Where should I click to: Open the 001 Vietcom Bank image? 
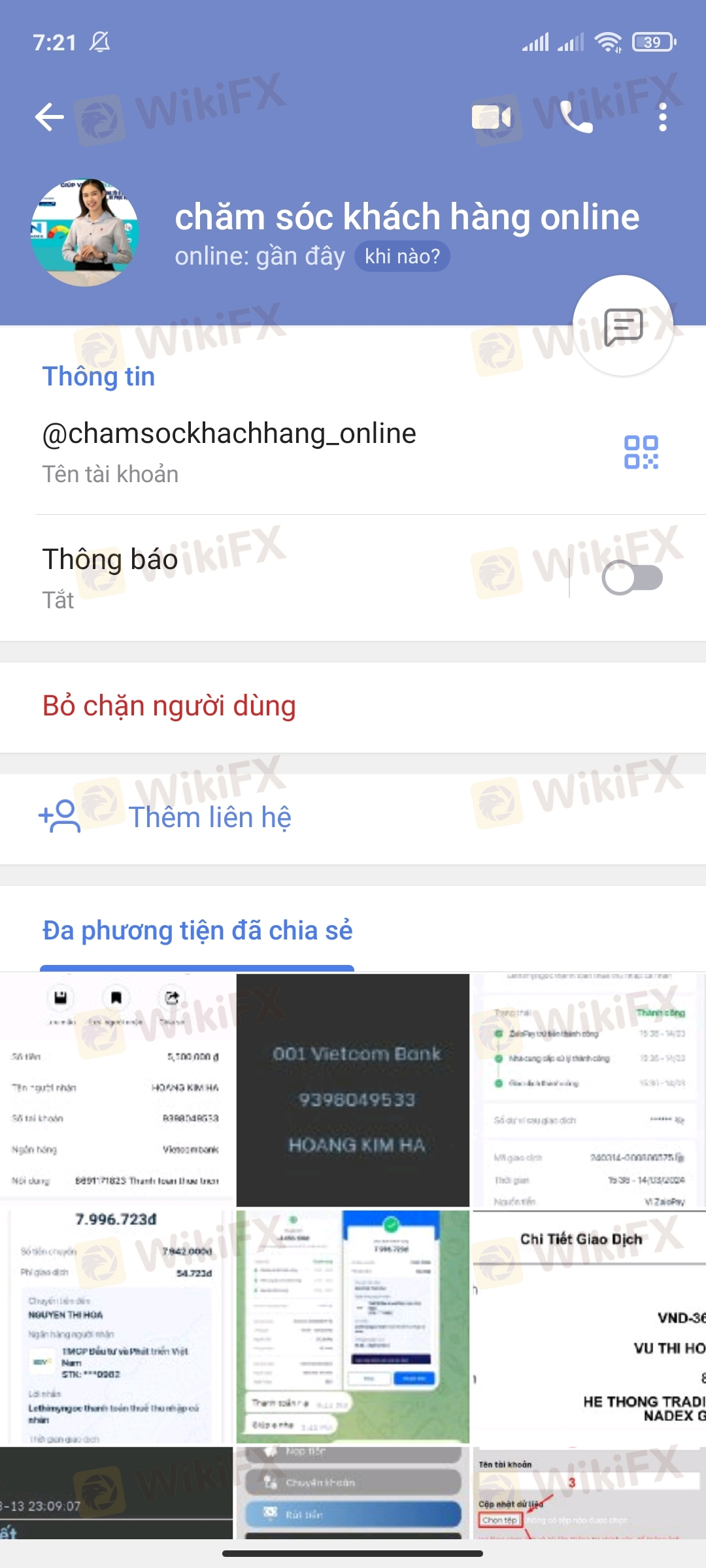pyautogui.click(x=353, y=1090)
